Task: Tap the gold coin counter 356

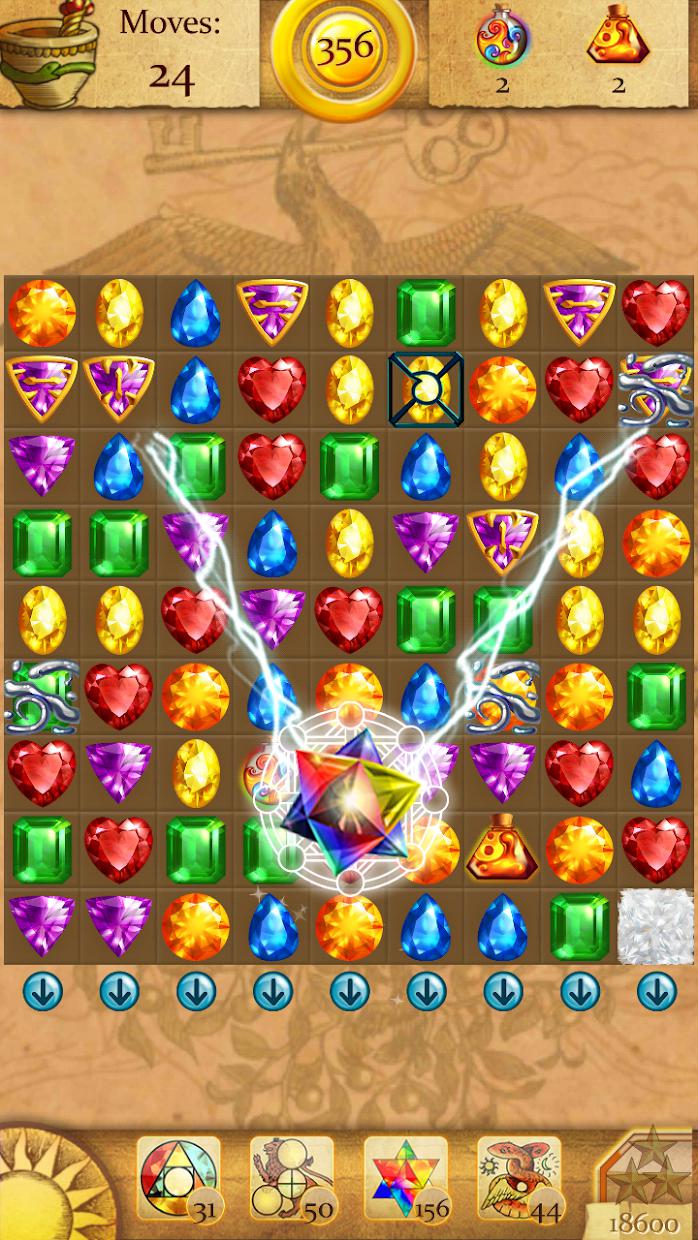Action: pyautogui.click(x=343, y=50)
